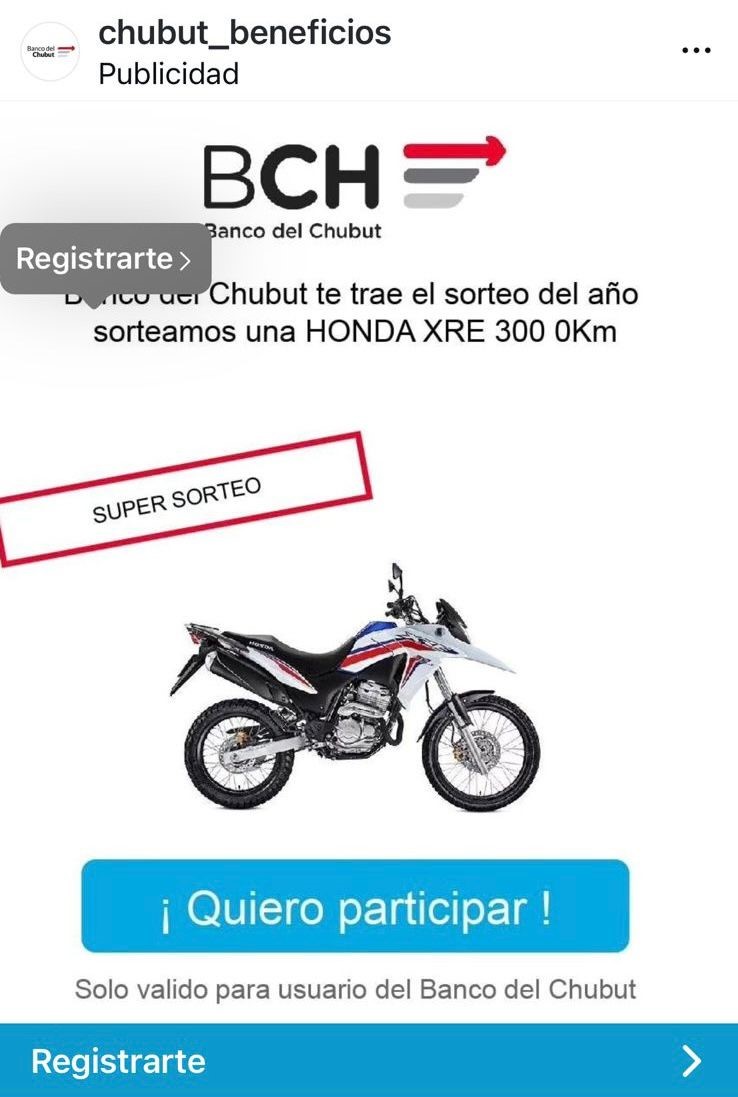Tap the chubut_beneficios profile avatar
The image size is (738, 1097).
(x=50, y=51)
